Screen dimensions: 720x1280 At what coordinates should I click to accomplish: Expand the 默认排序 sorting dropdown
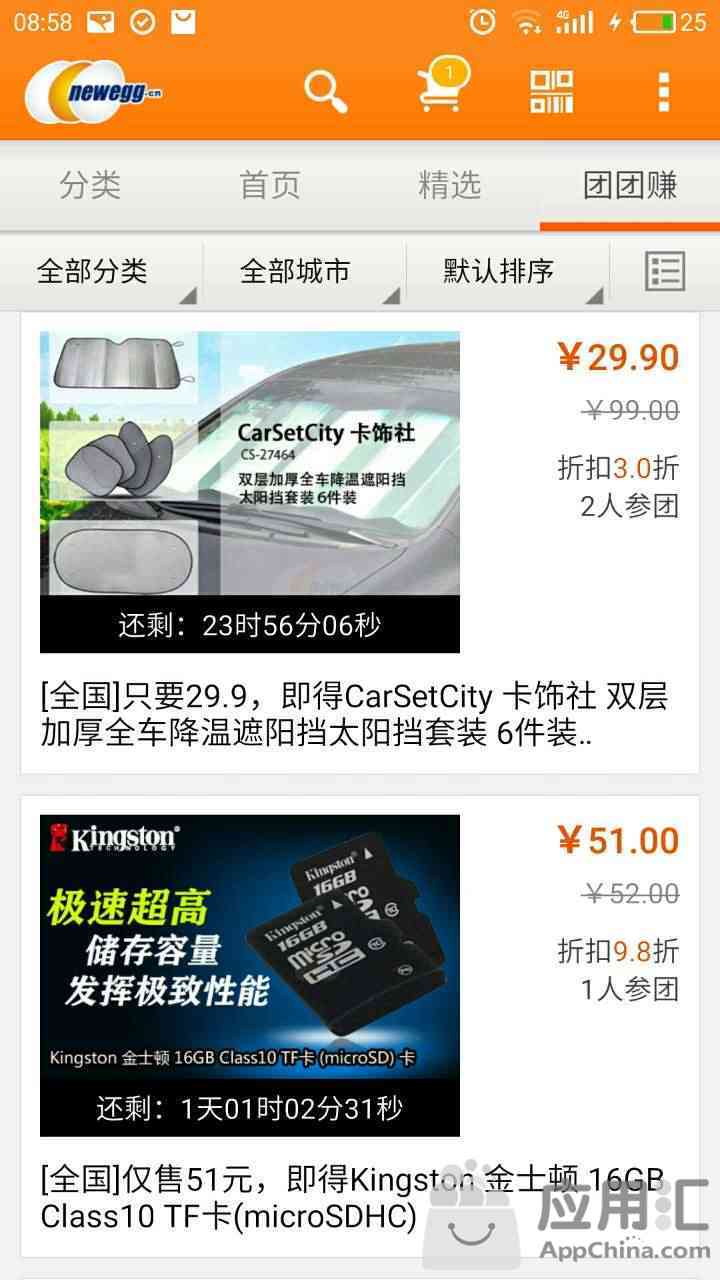(x=508, y=271)
